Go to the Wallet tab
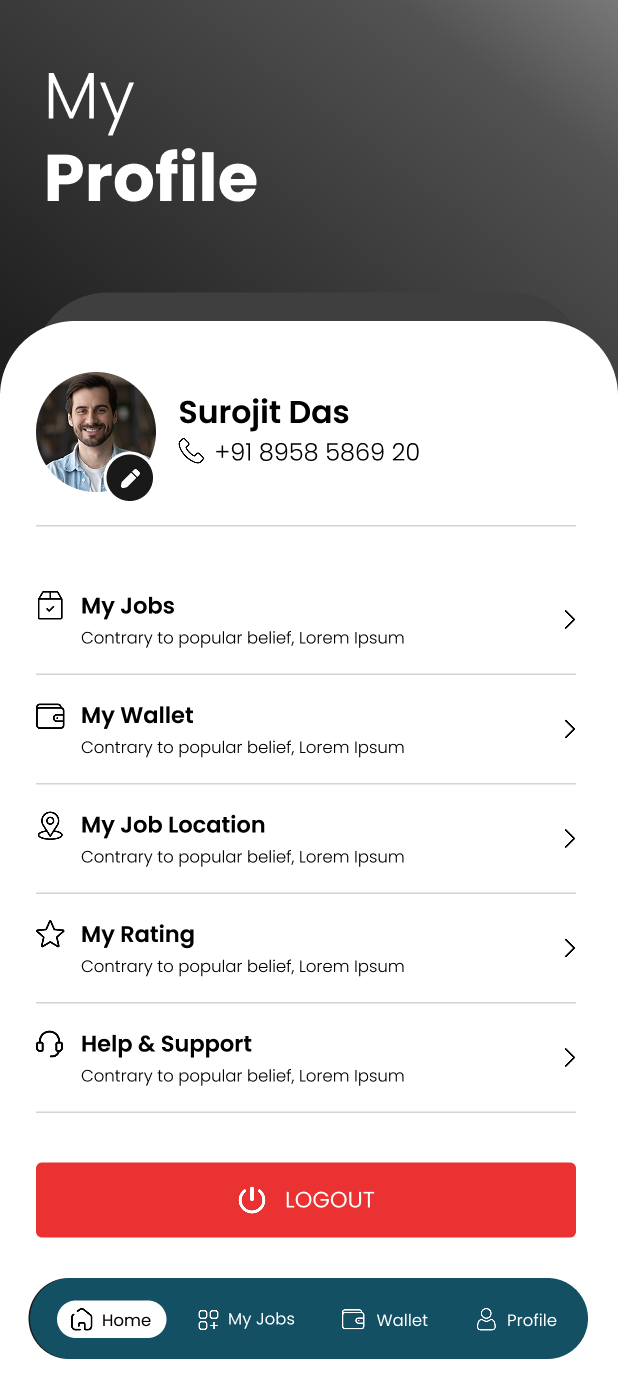 tap(385, 1319)
